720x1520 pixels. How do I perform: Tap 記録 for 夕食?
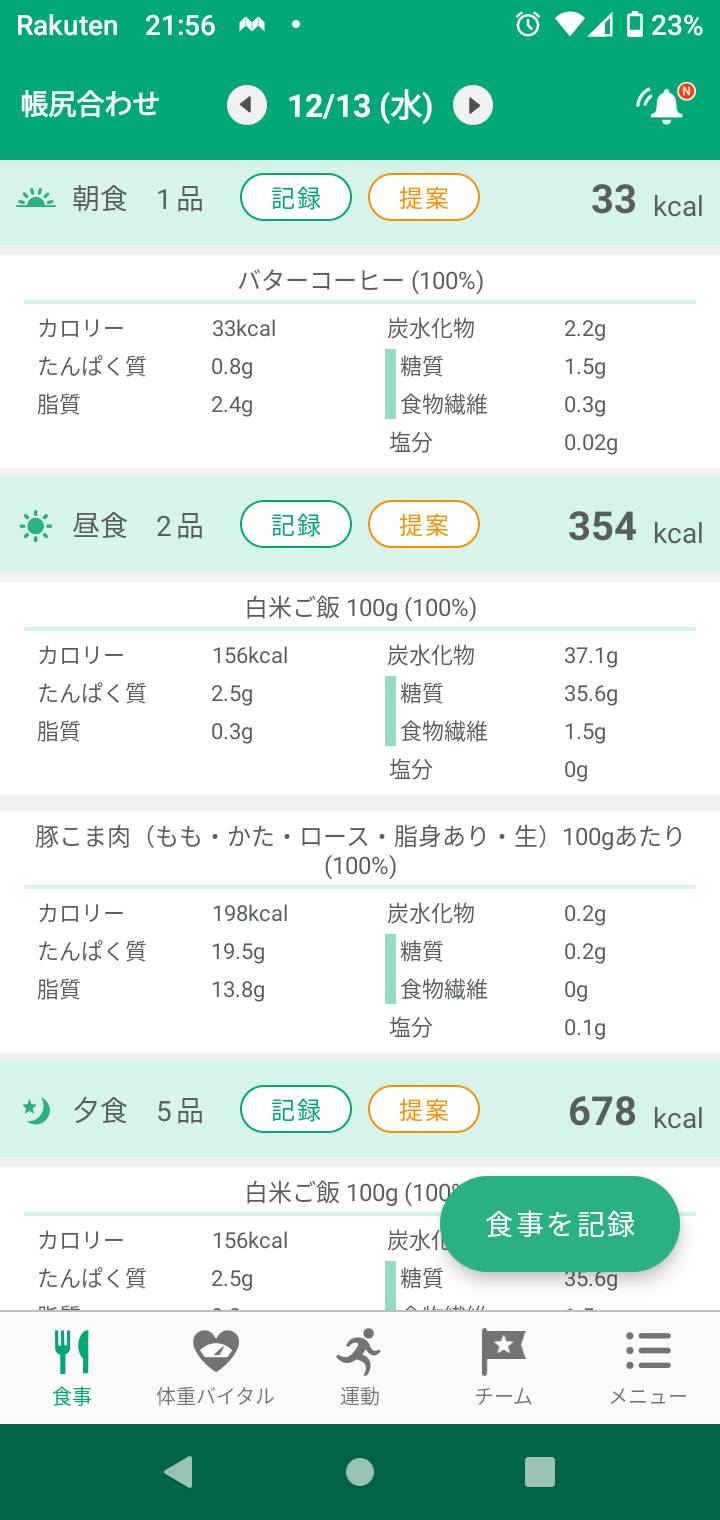click(x=296, y=1109)
